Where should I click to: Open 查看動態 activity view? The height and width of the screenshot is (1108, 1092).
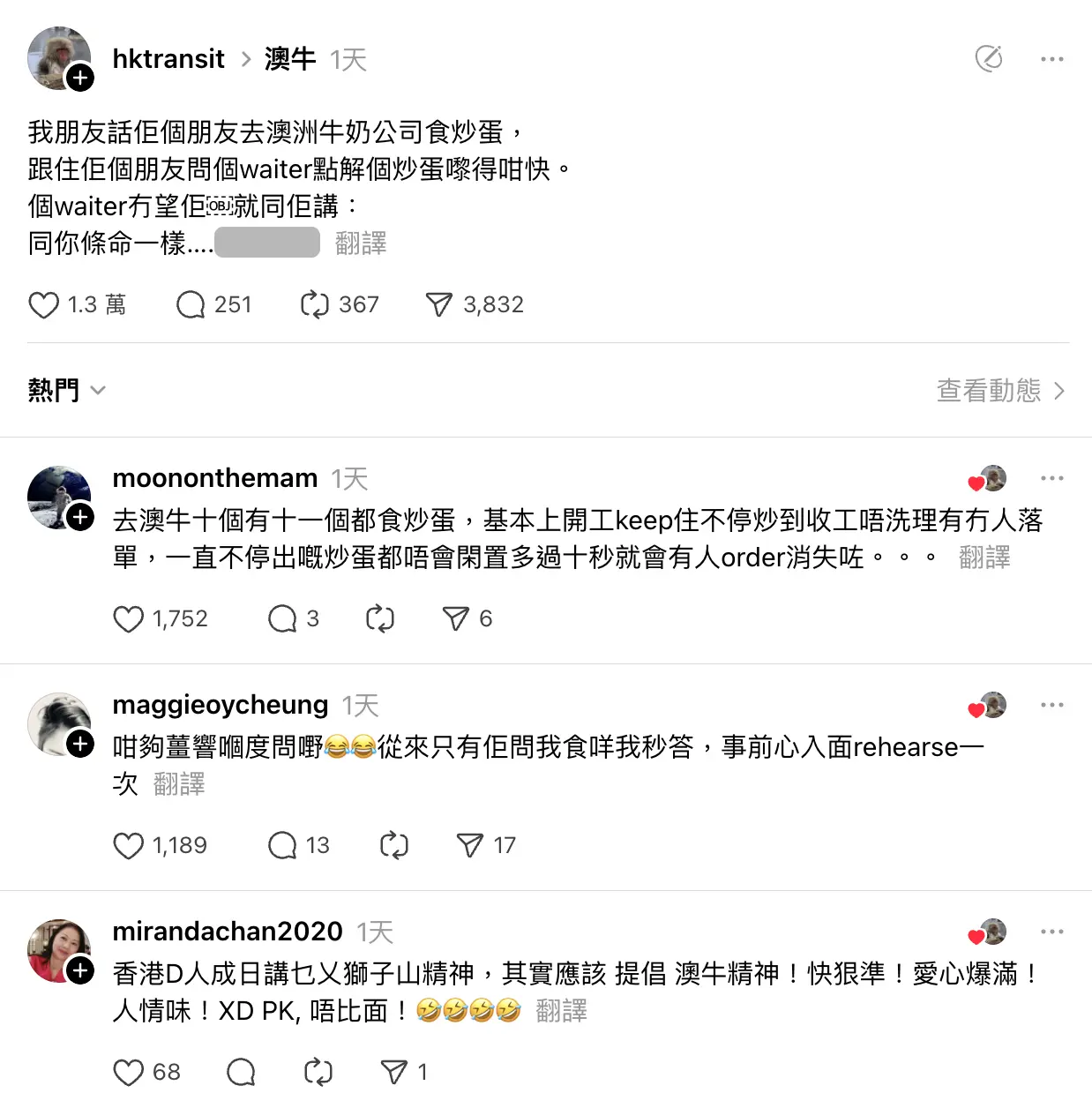990,390
